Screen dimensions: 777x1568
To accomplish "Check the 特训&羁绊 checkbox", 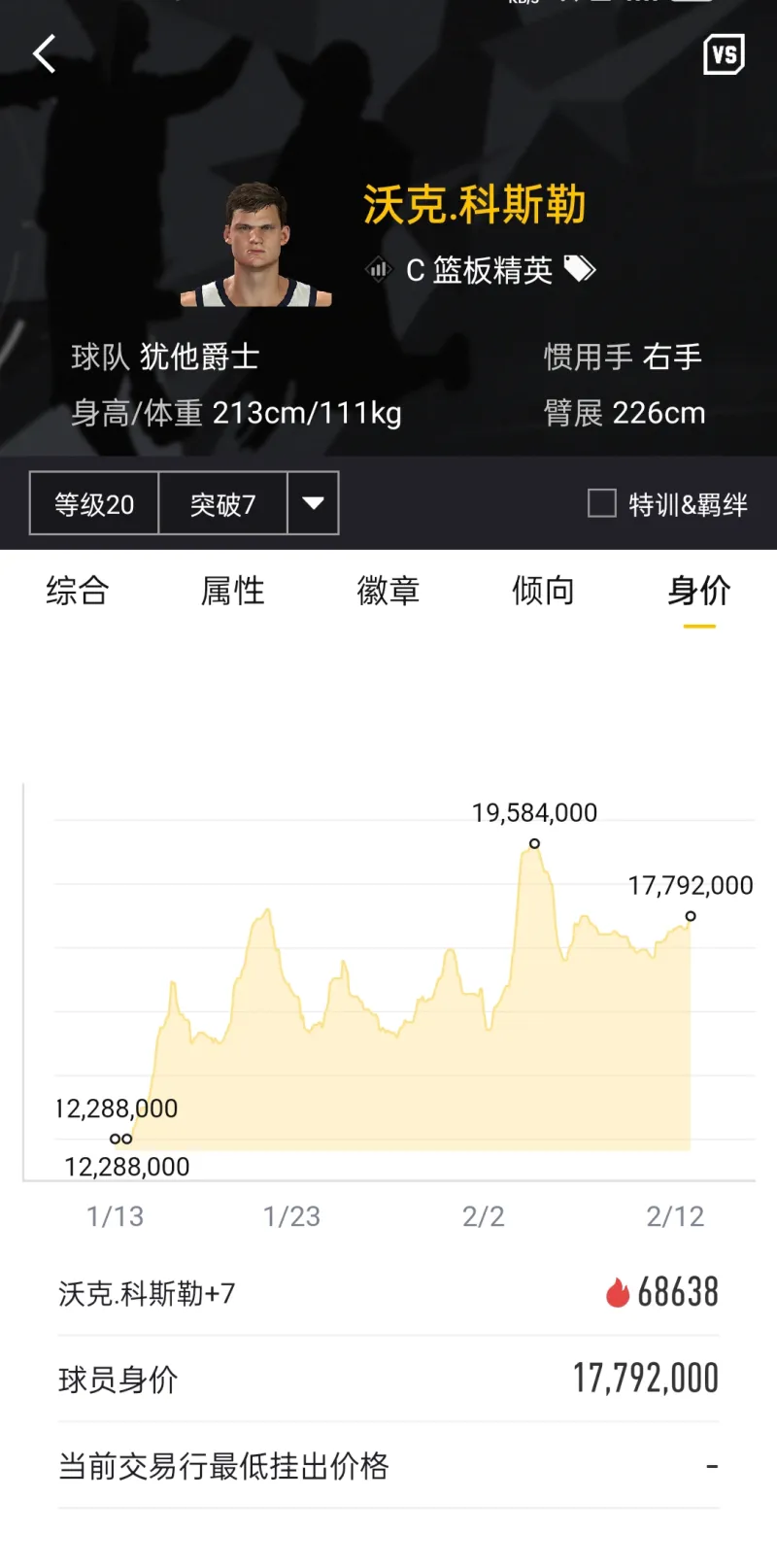I will click(602, 503).
